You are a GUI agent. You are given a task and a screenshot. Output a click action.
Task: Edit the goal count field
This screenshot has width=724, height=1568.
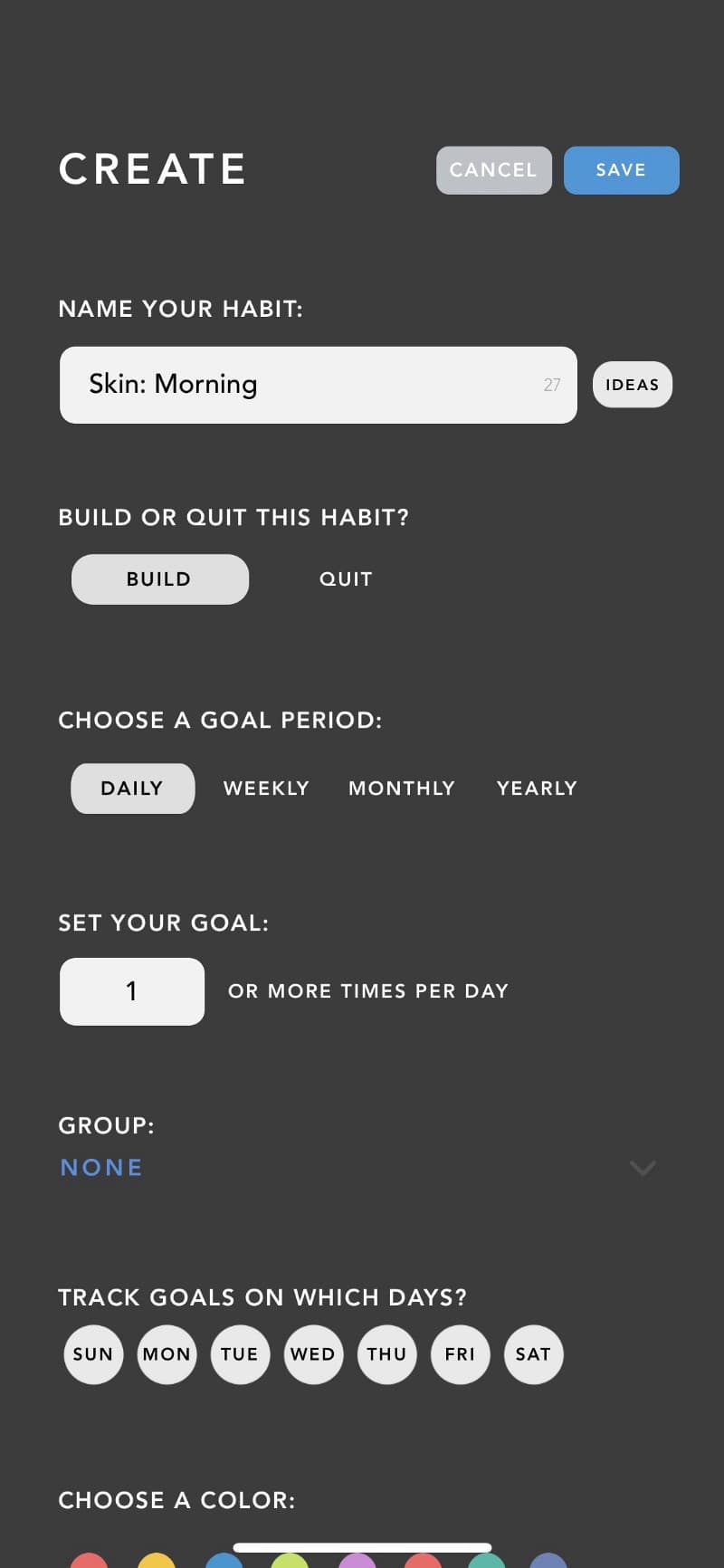point(132,991)
